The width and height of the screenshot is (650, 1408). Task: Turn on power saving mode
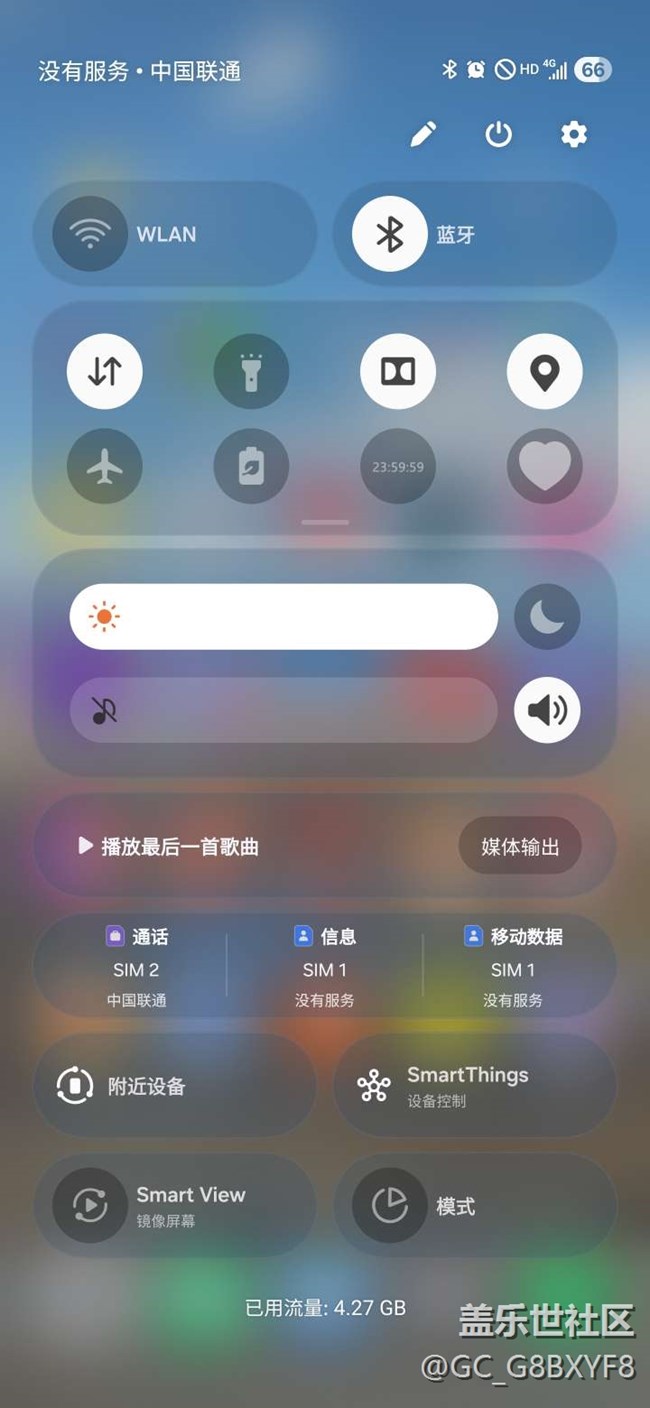point(251,467)
